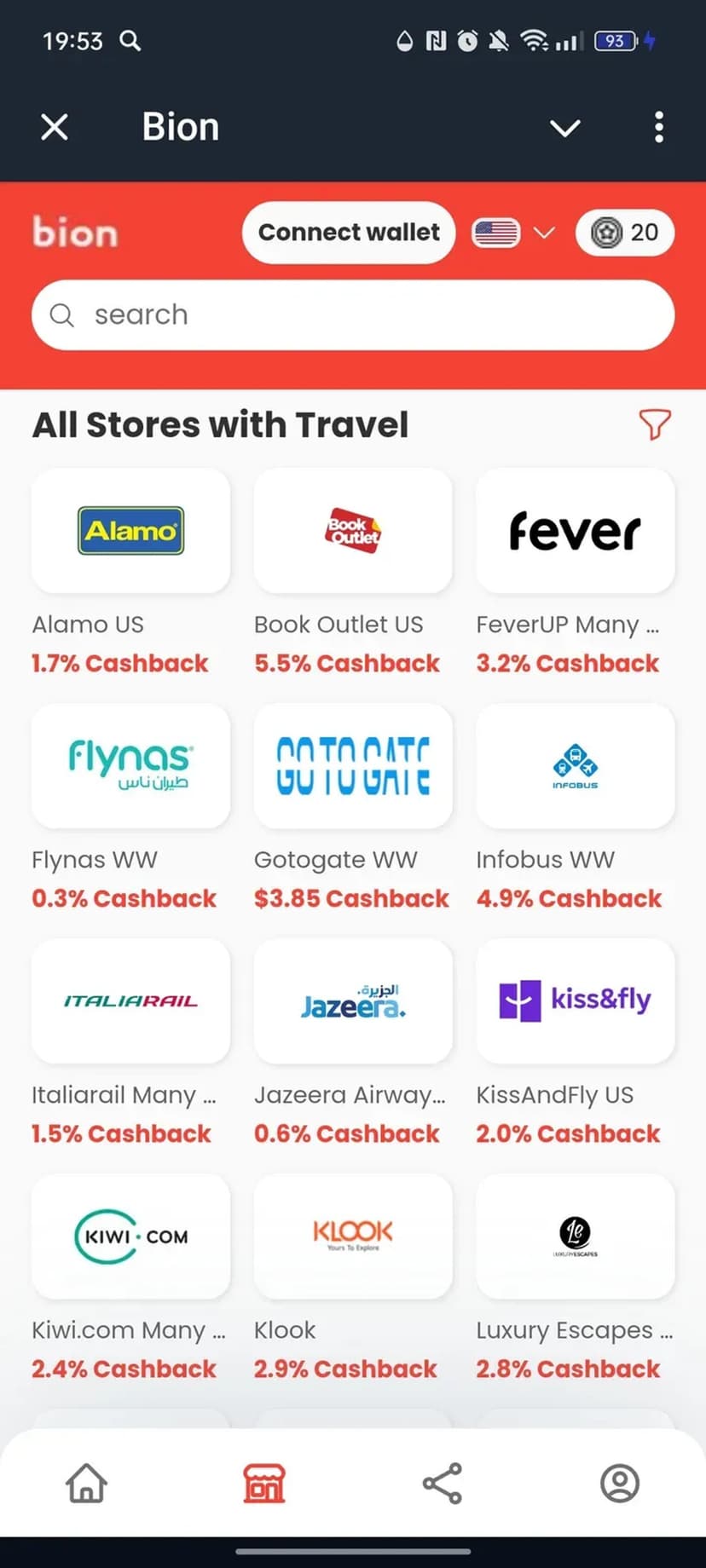The width and height of the screenshot is (706, 1568).
Task: Open the points balance showing 20
Action: pyautogui.click(x=625, y=233)
